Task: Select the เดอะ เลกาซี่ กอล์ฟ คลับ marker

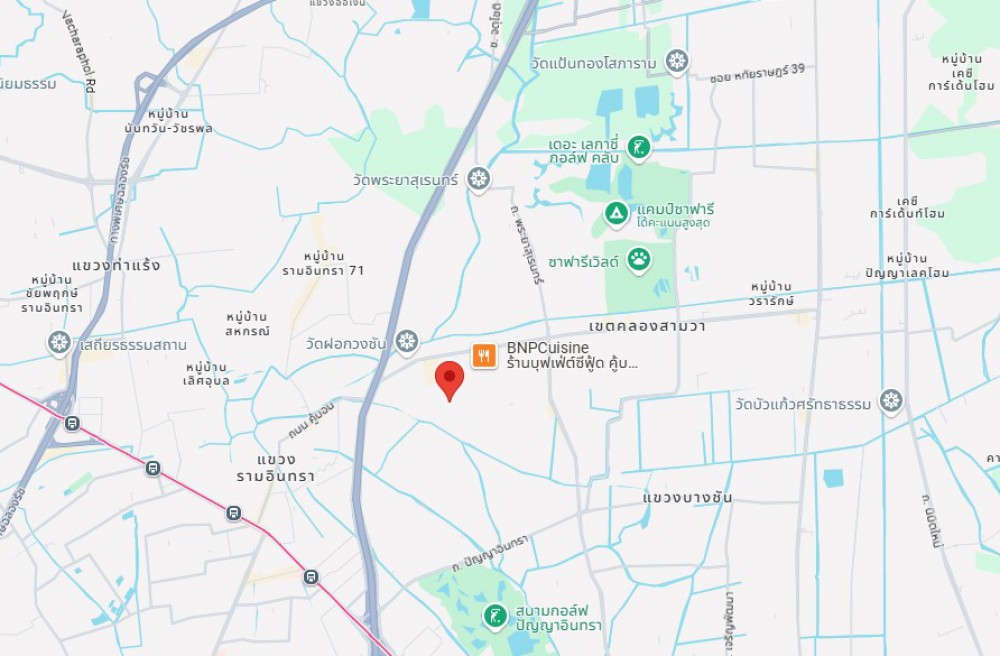Action: click(x=638, y=150)
